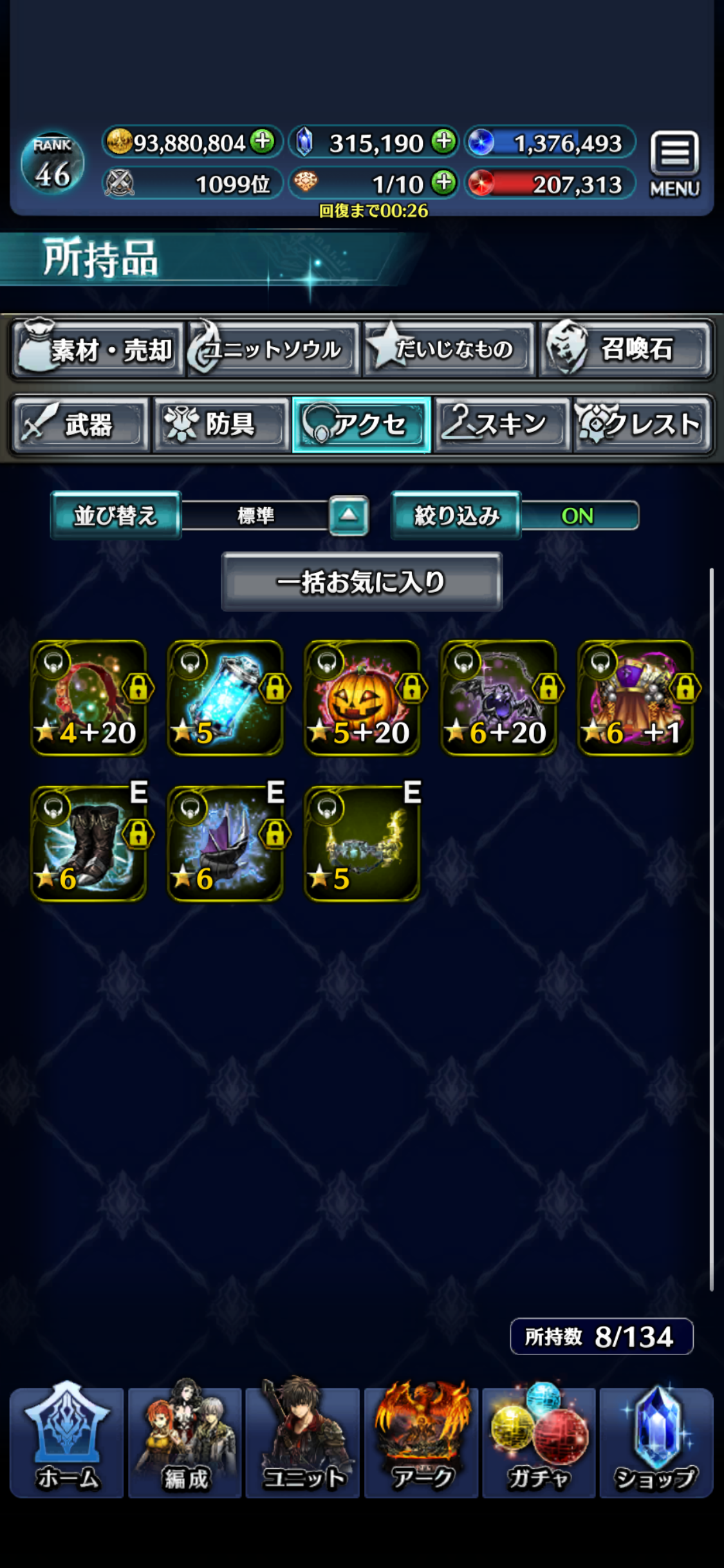Select the スキン skins tab
The width and height of the screenshot is (724, 1568).
click(503, 425)
